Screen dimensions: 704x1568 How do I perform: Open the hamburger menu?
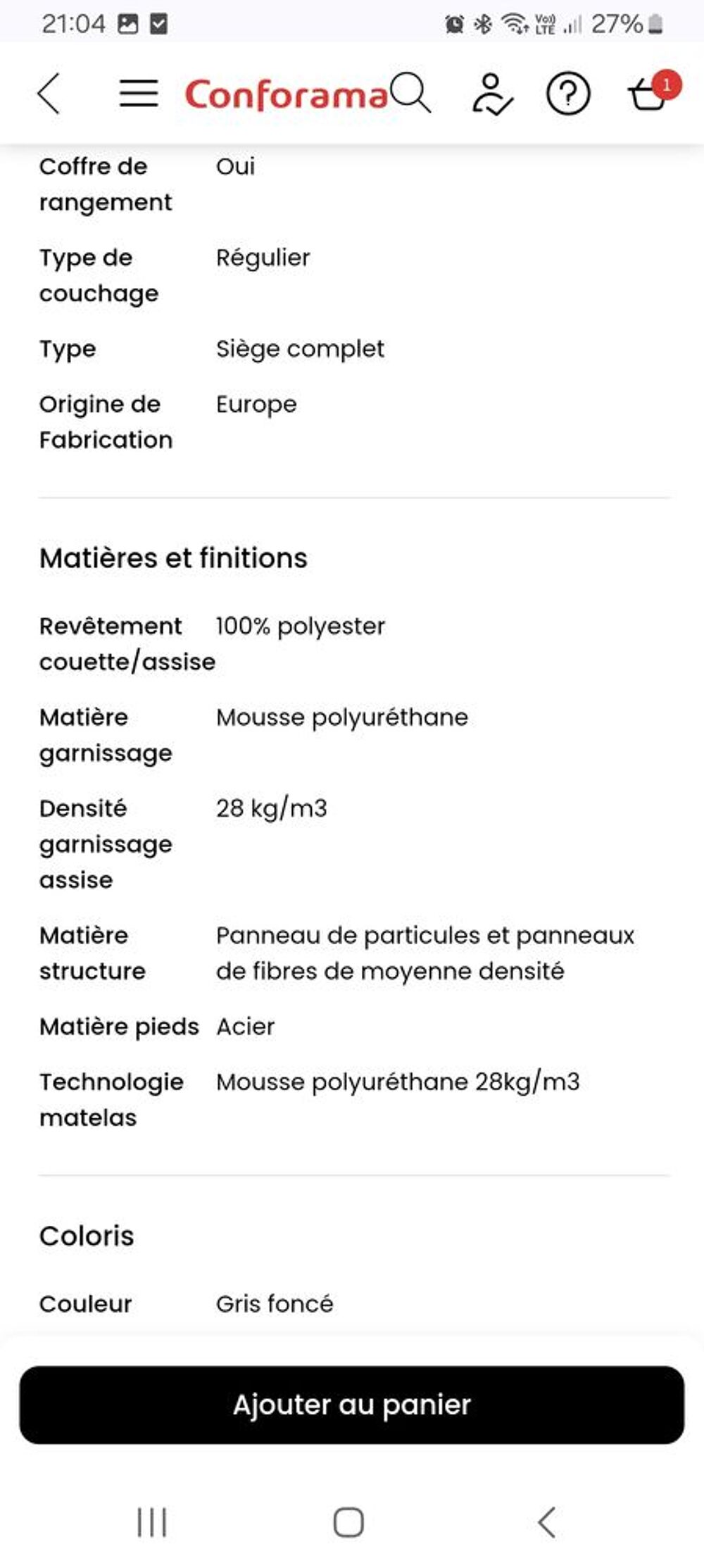click(x=139, y=94)
